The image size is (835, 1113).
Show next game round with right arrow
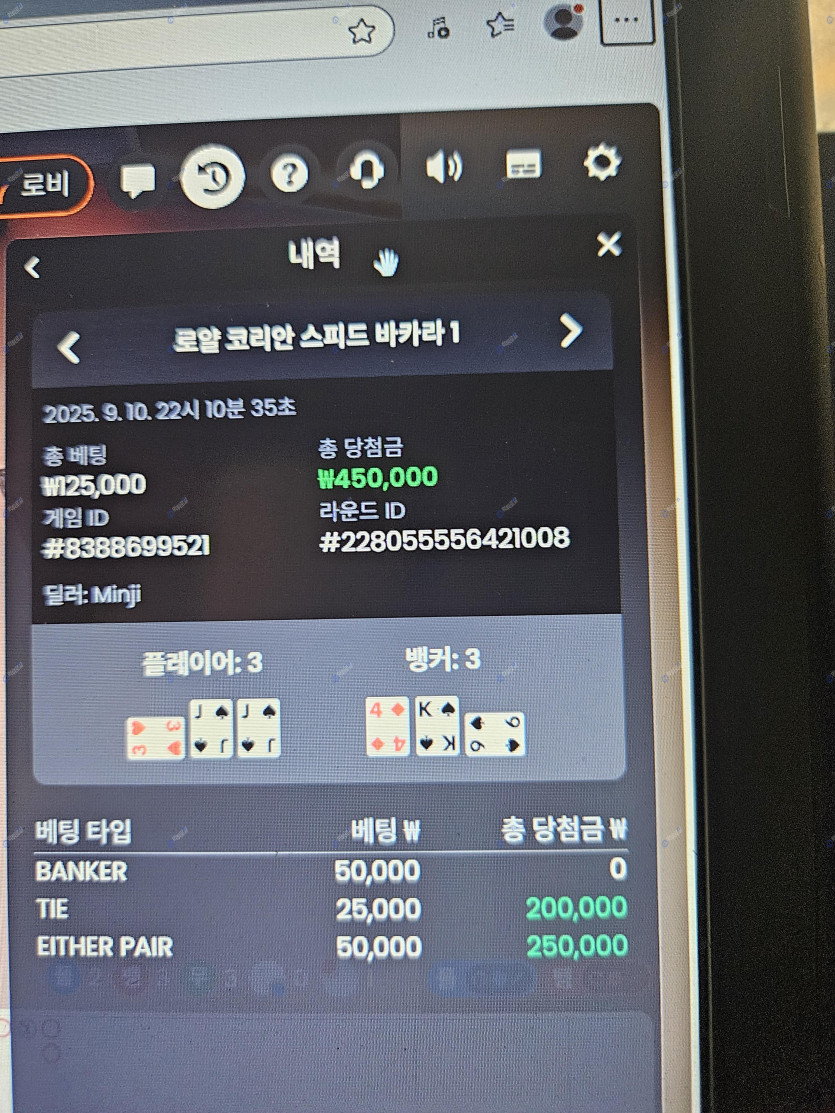click(570, 330)
